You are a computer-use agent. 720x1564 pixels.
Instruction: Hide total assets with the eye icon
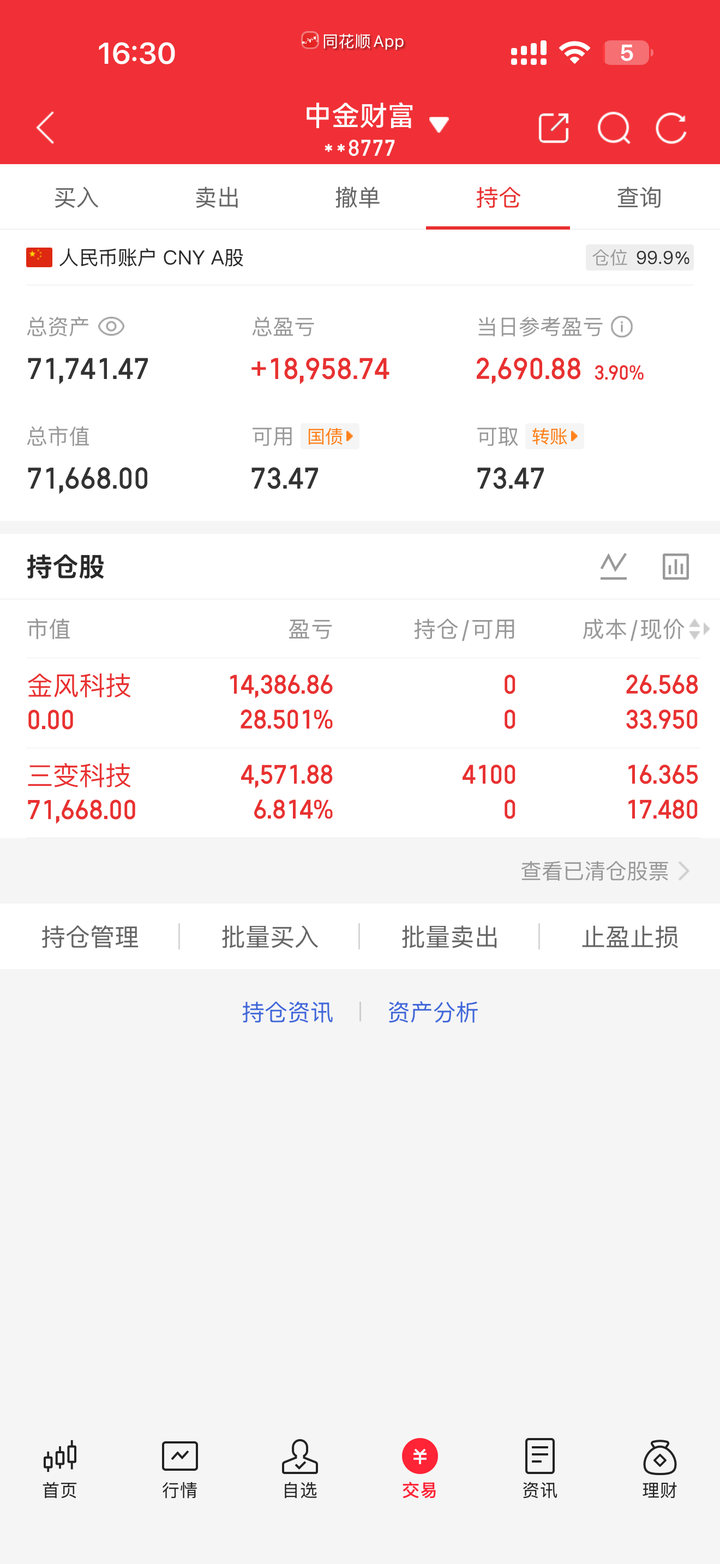(111, 326)
